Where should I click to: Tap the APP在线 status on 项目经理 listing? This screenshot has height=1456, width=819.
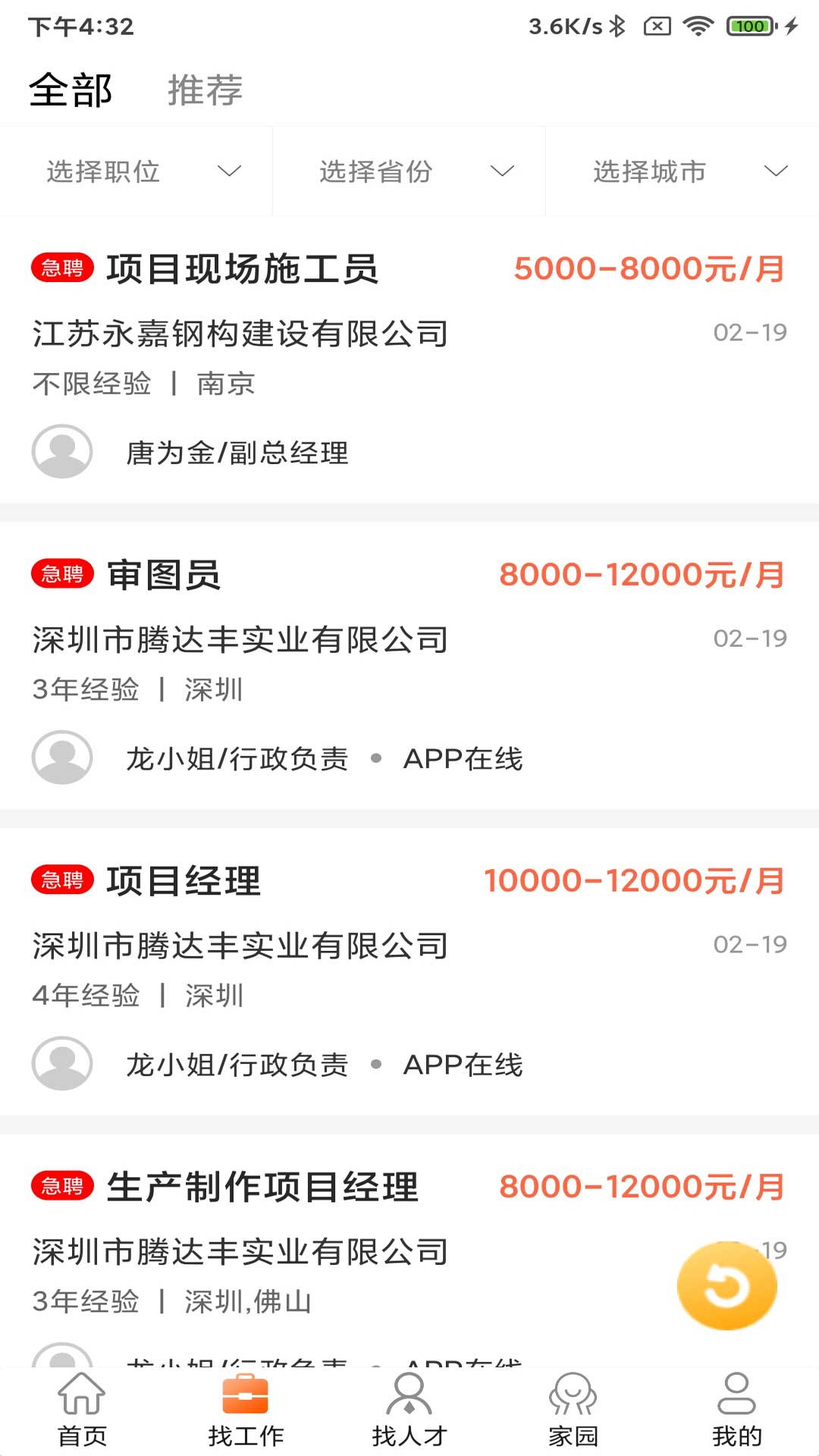coord(464,1065)
